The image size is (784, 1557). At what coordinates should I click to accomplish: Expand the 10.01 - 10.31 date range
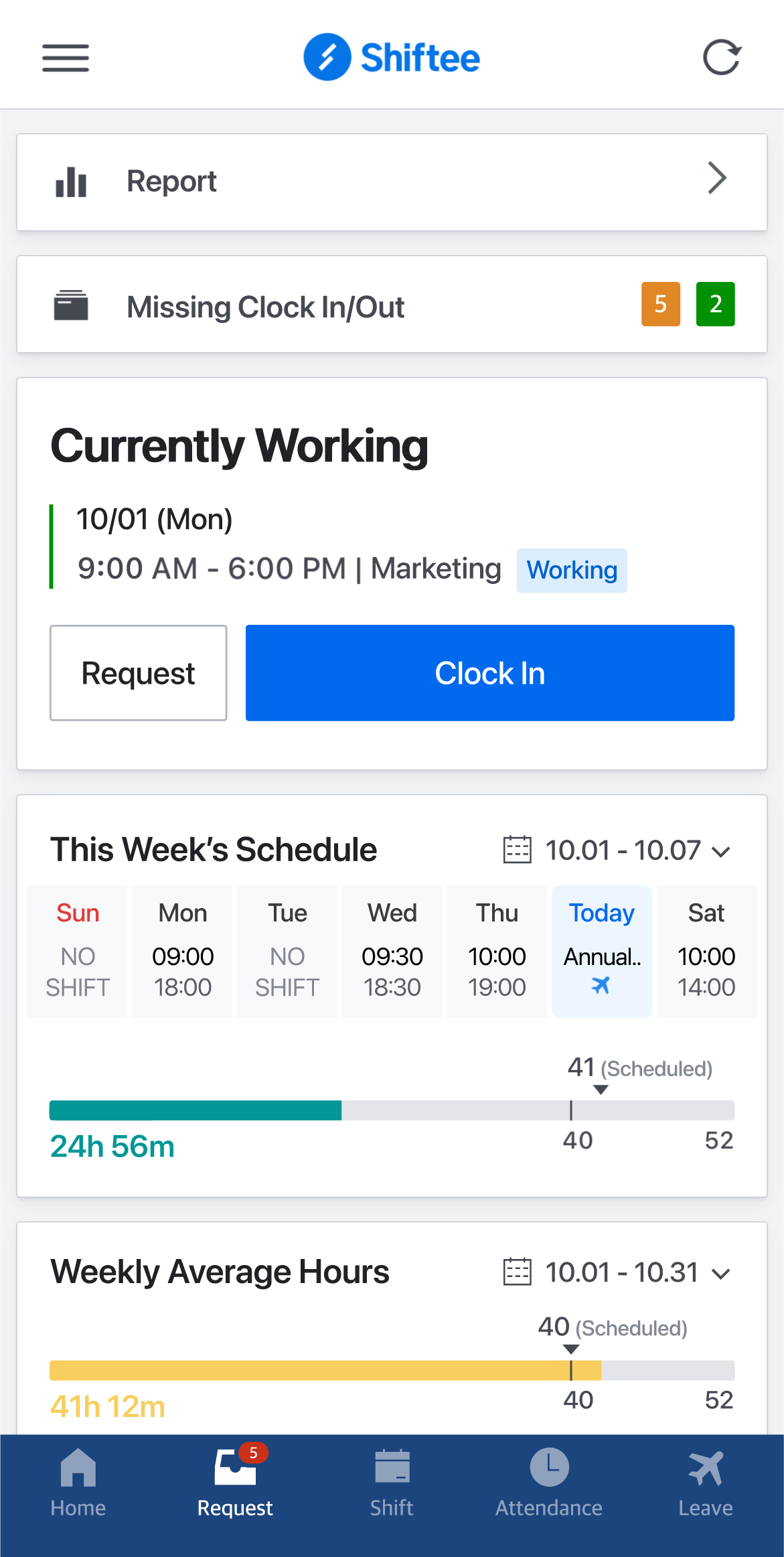coord(617,1272)
